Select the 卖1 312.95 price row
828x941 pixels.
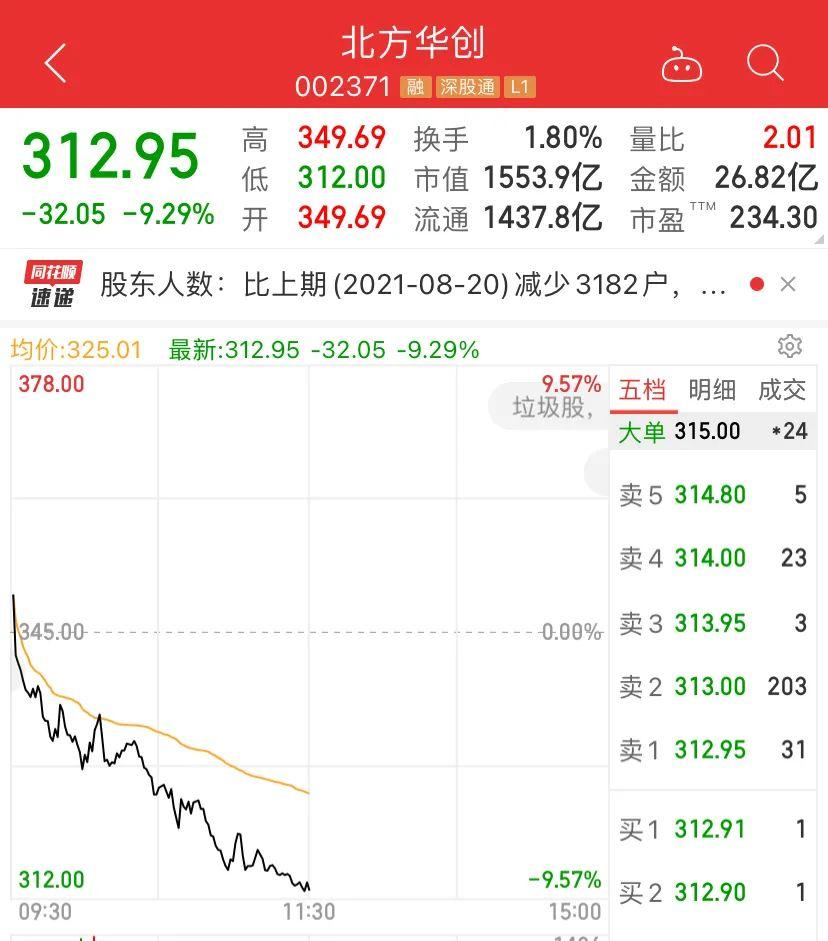pos(712,750)
